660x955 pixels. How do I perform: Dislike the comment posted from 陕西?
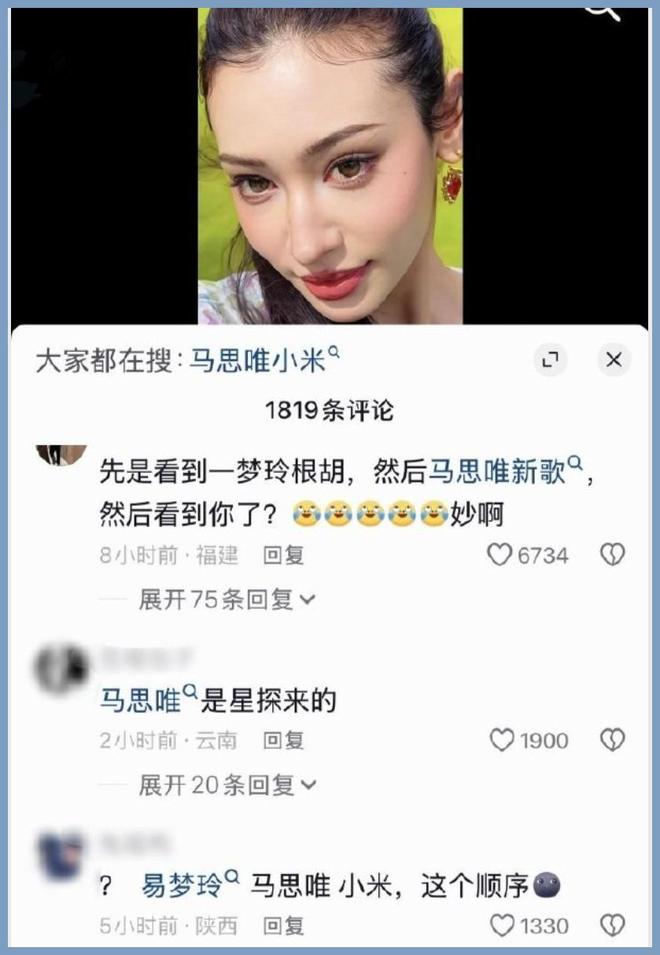(612, 926)
